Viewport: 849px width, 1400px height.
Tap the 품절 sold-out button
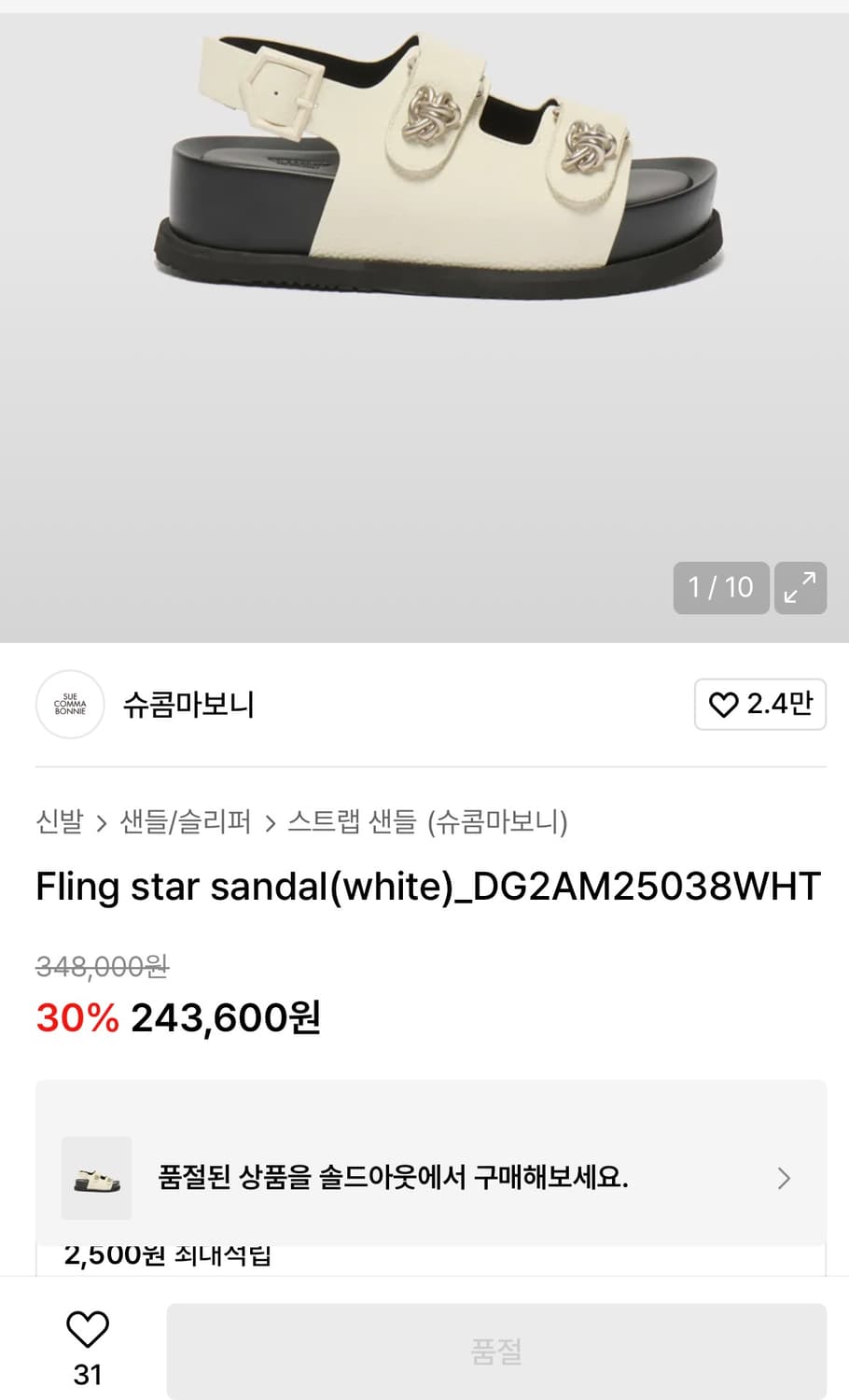point(495,1351)
